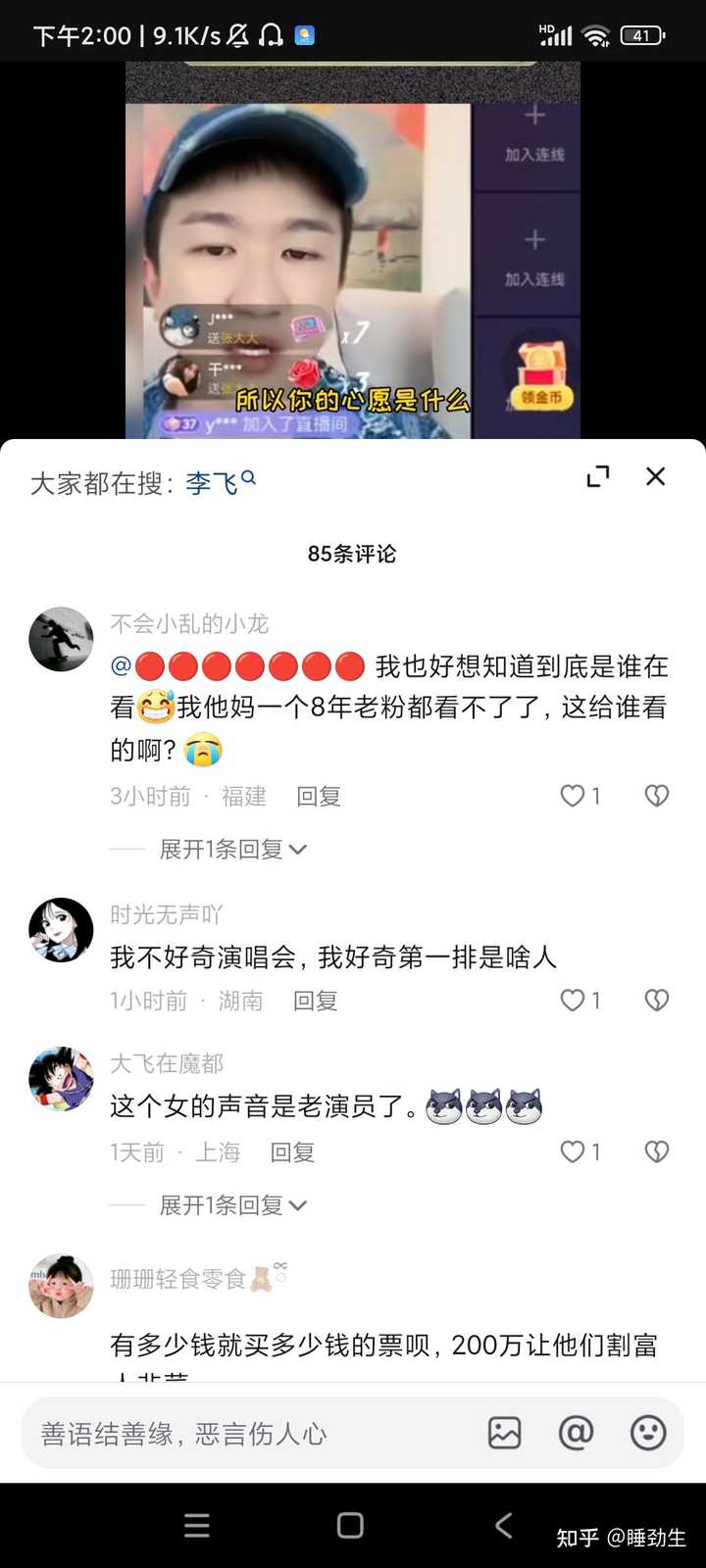Expand 1 reply under 大飞在魔都's comment
Viewport: 706px width, 1568px height.
point(233,1205)
